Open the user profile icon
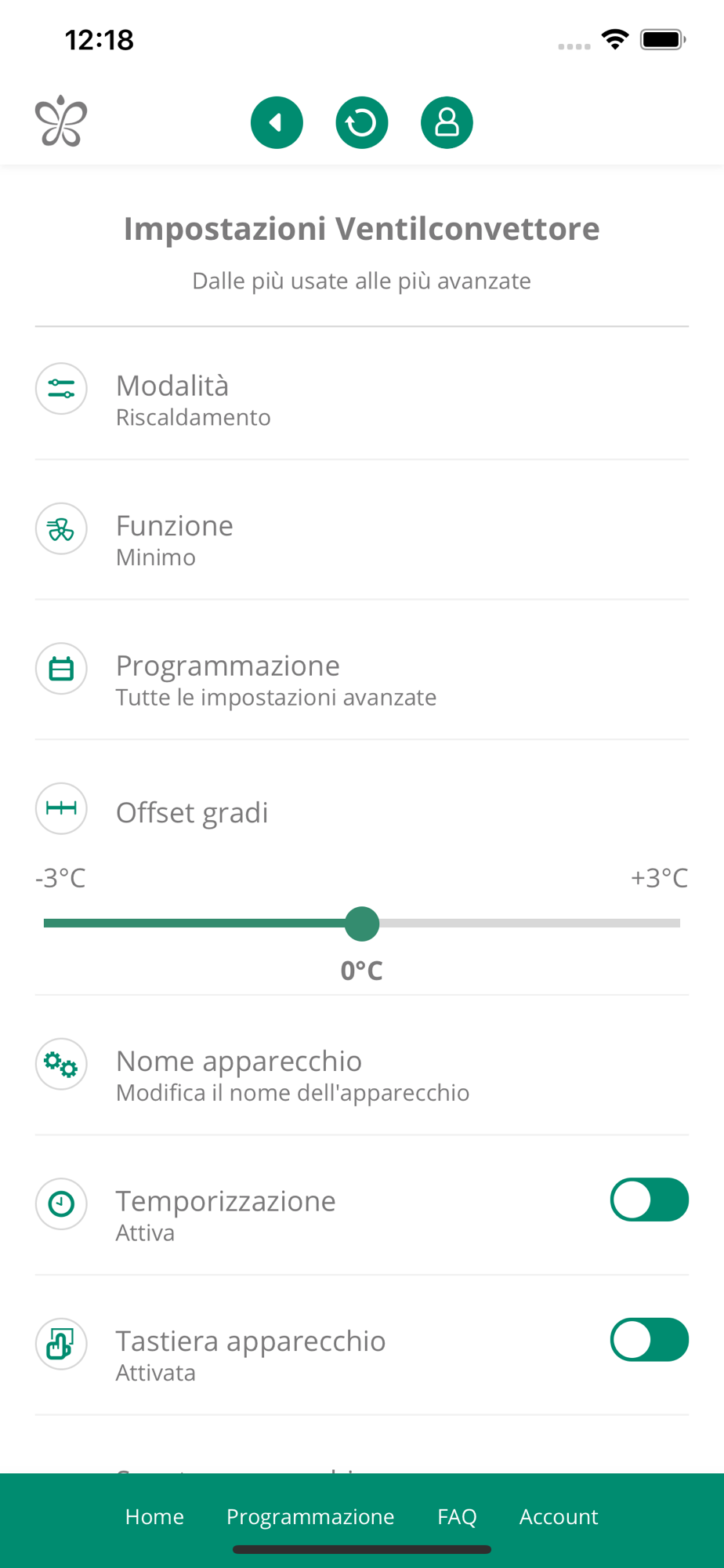The height and width of the screenshot is (1568, 724). pyautogui.click(x=447, y=123)
